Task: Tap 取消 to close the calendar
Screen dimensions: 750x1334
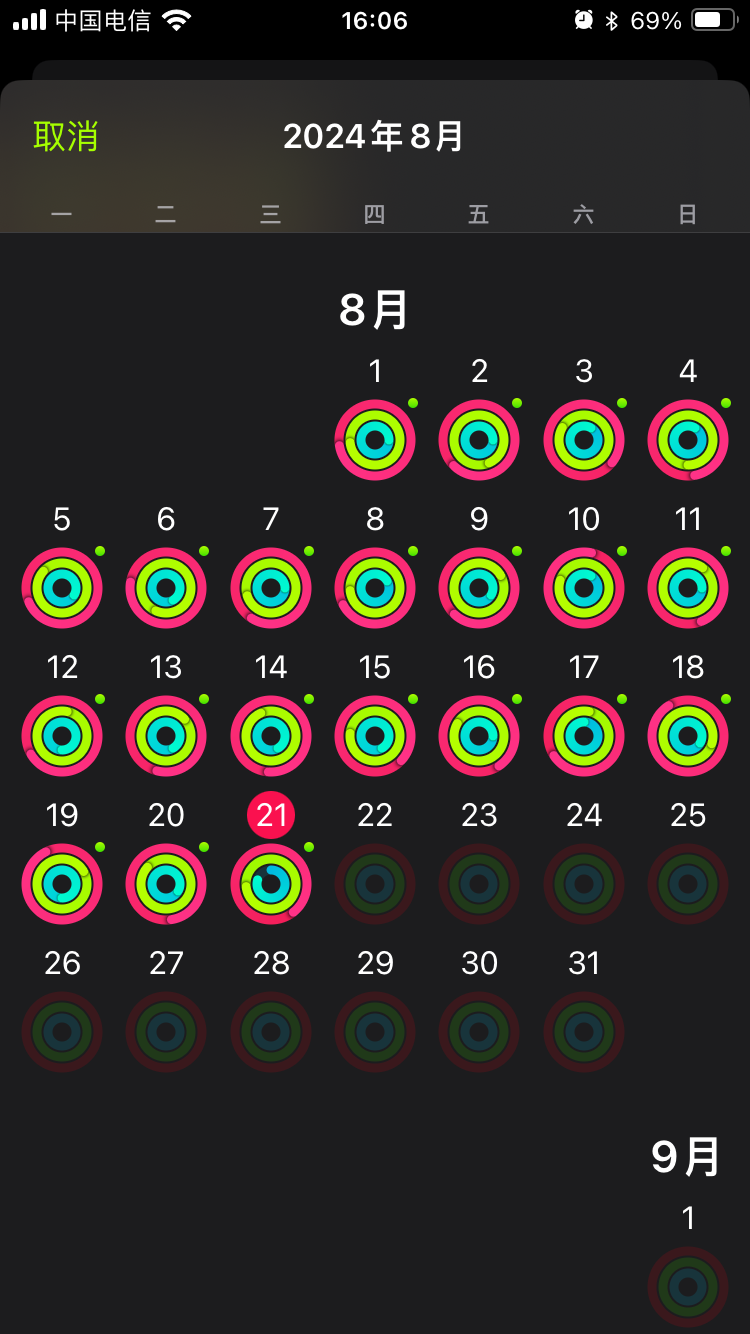Action: [66, 136]
